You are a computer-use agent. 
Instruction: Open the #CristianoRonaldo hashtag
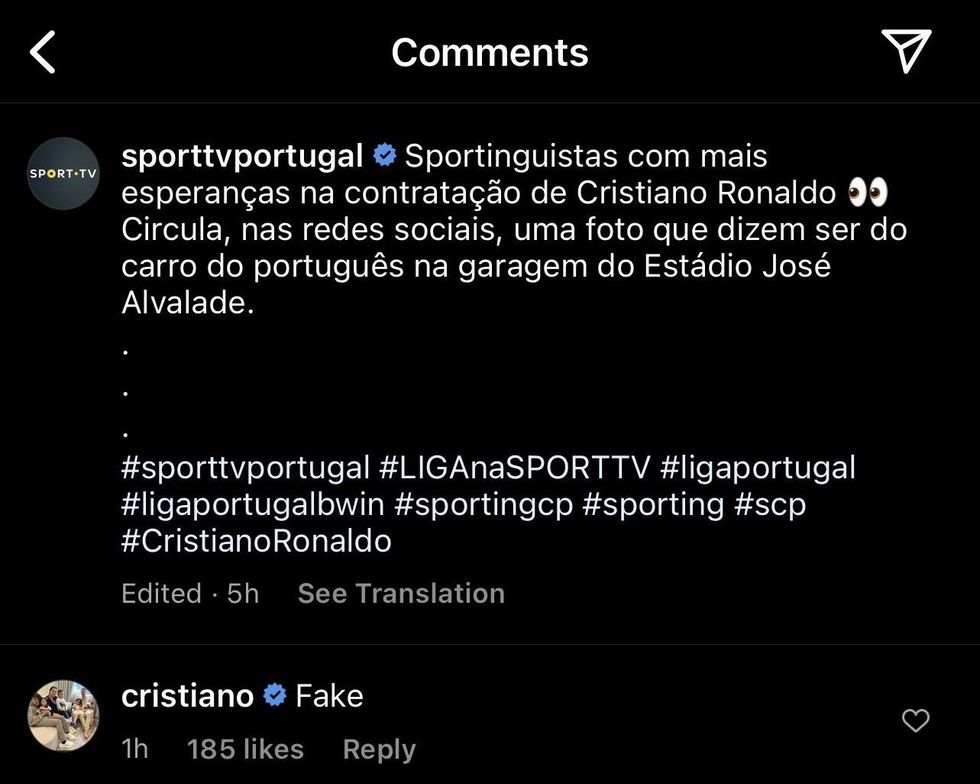[x=256, y=541]
